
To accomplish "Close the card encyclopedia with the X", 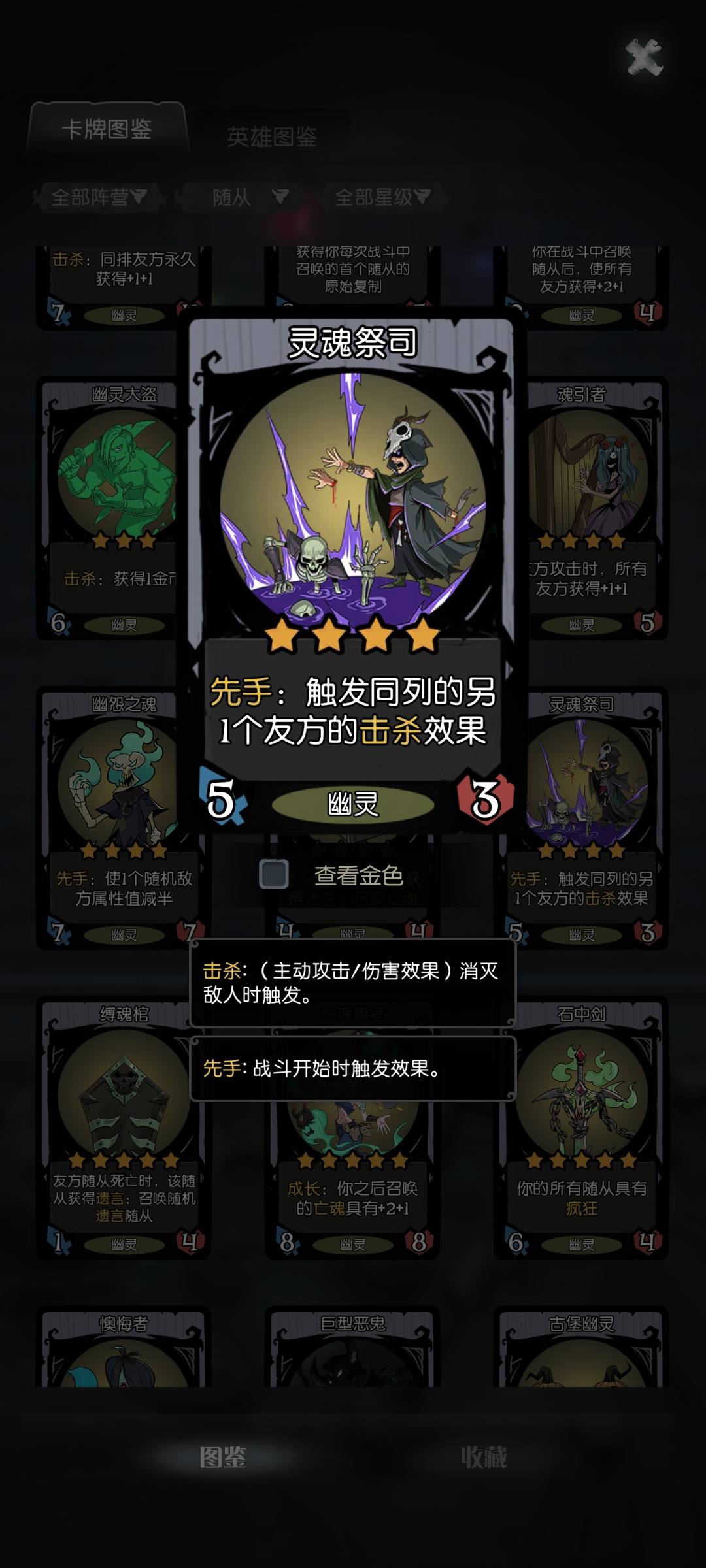I will click(644, 57).
